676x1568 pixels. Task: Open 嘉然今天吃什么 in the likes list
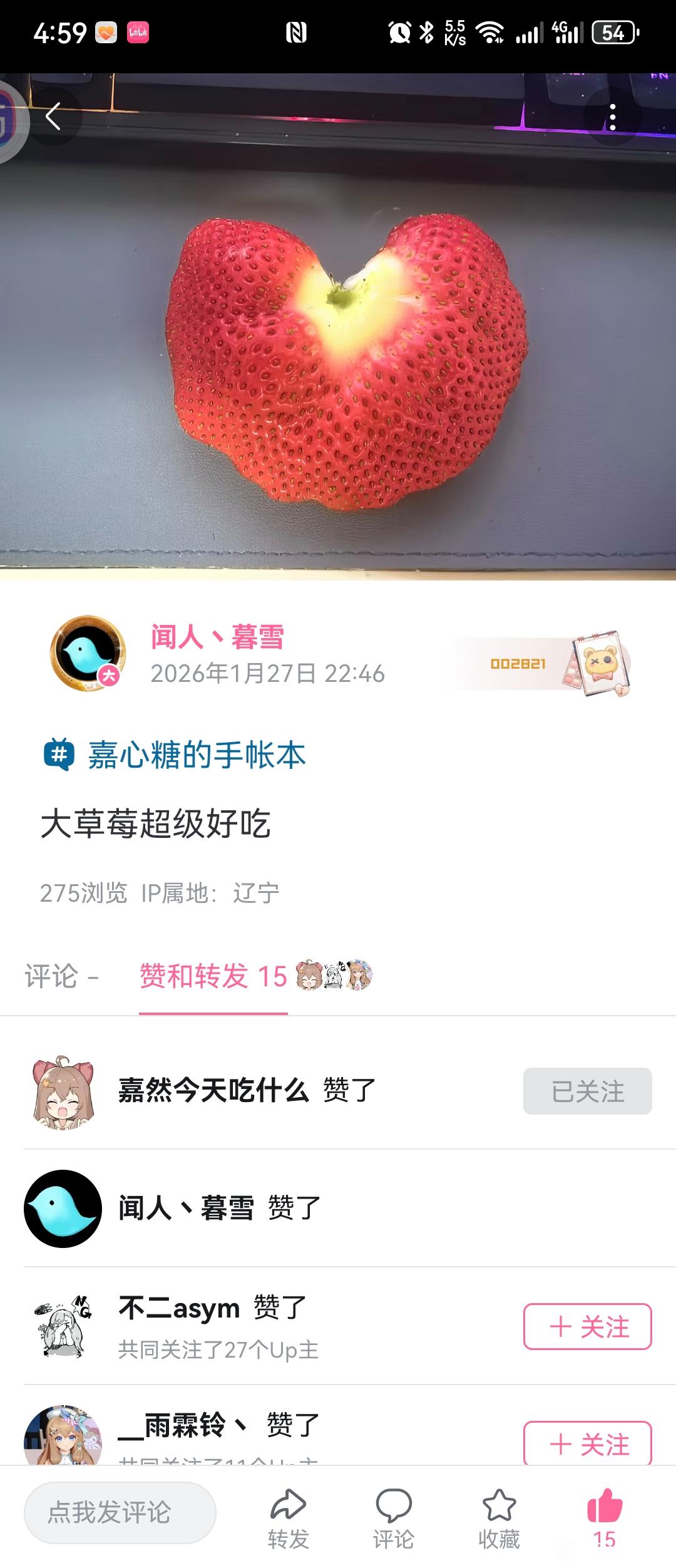(x=213, y=1091)
